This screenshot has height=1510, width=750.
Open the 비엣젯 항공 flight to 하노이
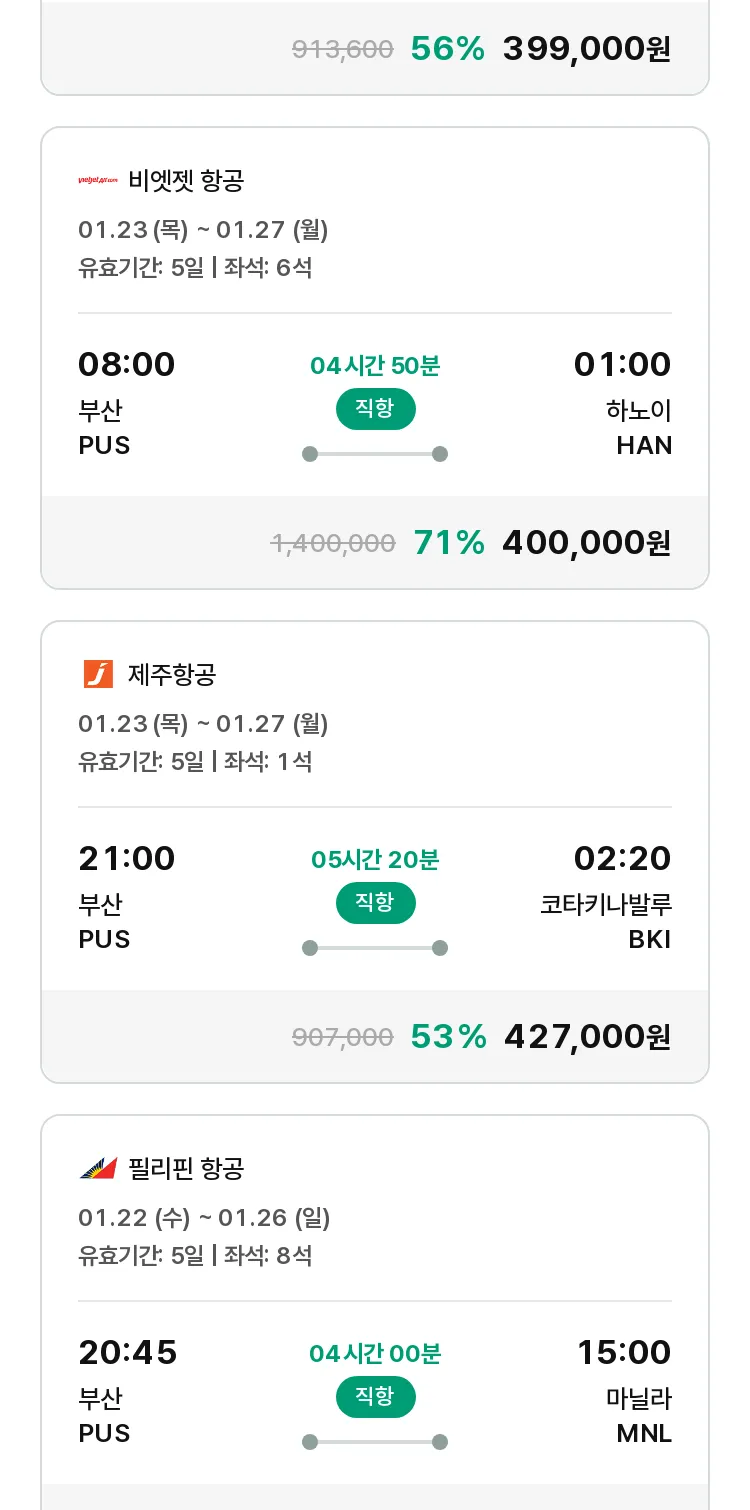click(x=375, y=358)
